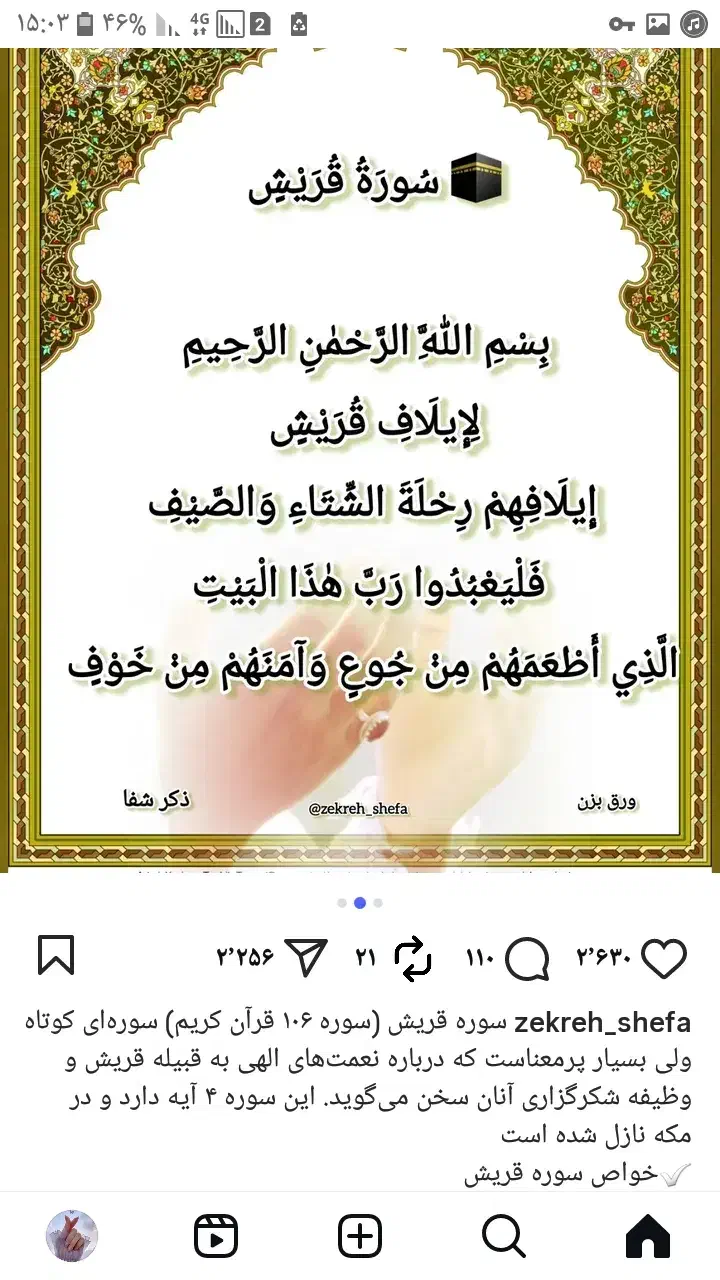Repost the zekreh_shefa post
Screen dimensions: 720x1280
[412, 959]
